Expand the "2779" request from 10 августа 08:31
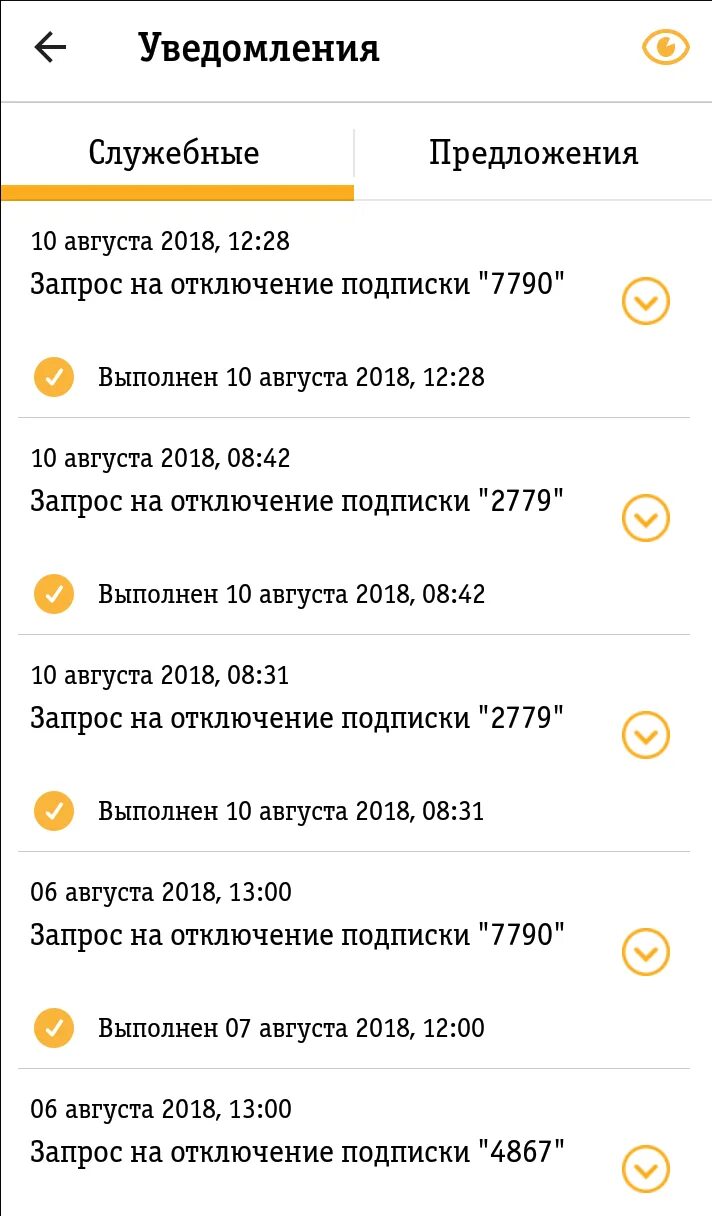Viewport: 712px width, 1216px height. point(646,736)
